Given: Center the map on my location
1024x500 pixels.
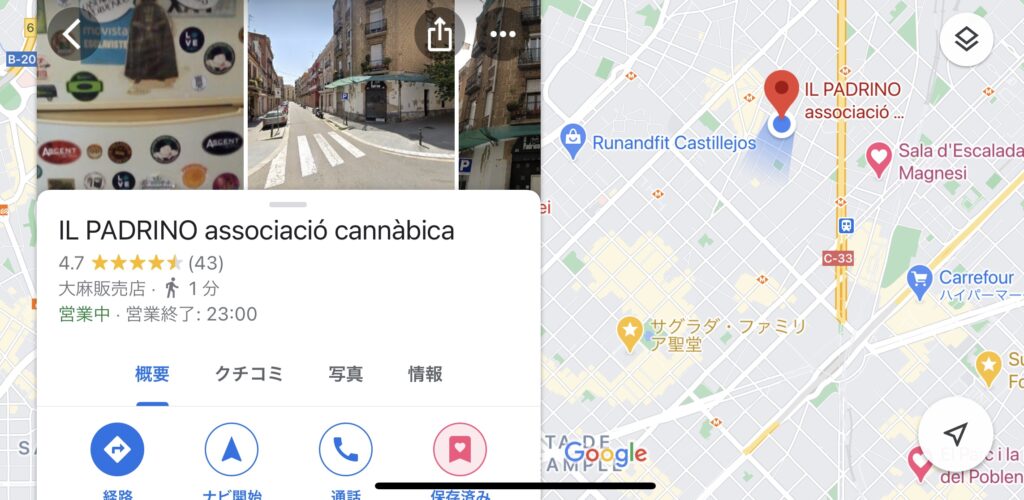Looking at the screenshot, I should 956,433.
